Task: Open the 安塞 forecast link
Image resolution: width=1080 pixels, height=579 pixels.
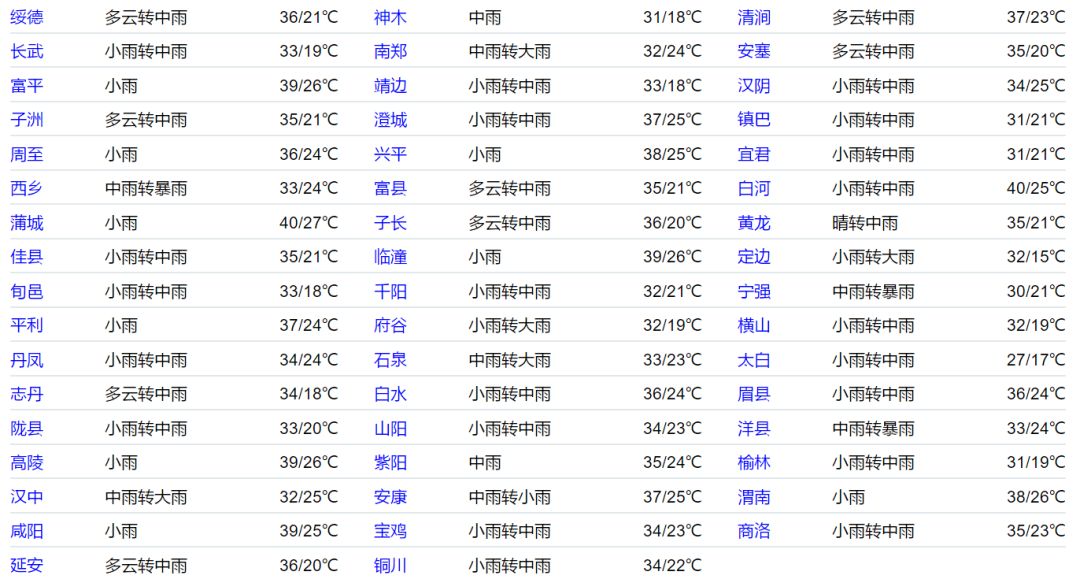Action: click(754, 51)
